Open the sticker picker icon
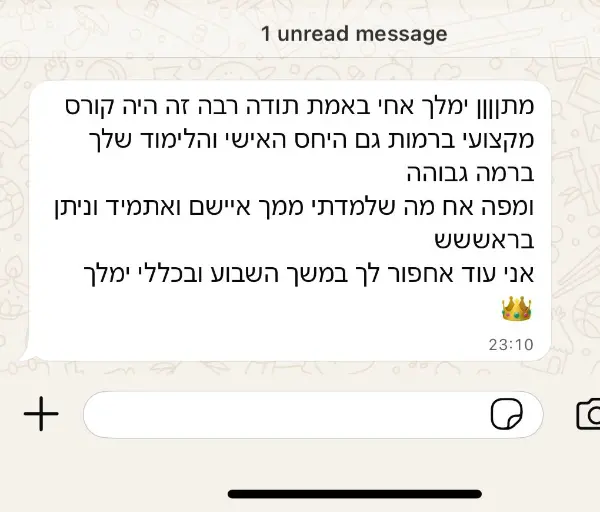This screenshot has width=600, height=512. coord(507,415)
